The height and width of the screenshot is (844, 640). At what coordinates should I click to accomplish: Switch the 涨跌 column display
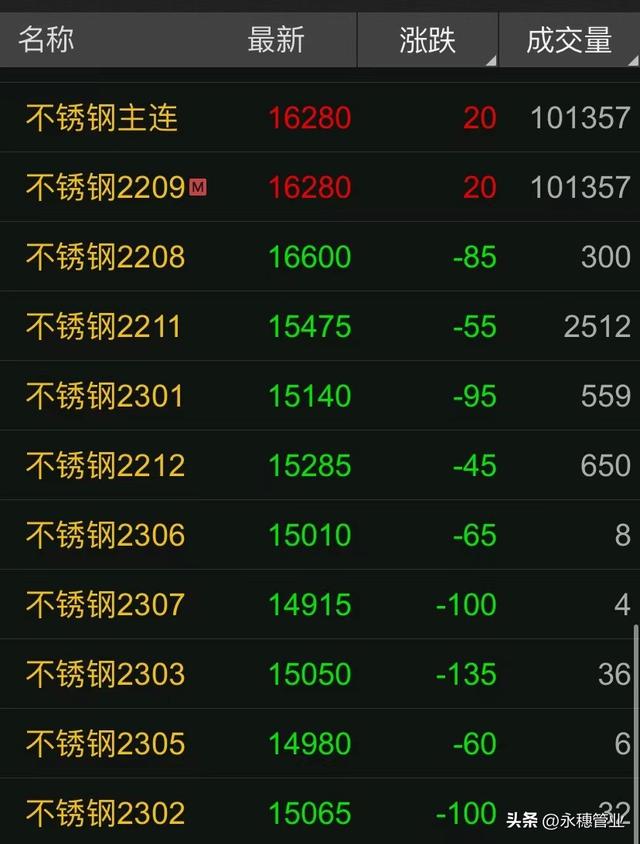tap(428, 40)
